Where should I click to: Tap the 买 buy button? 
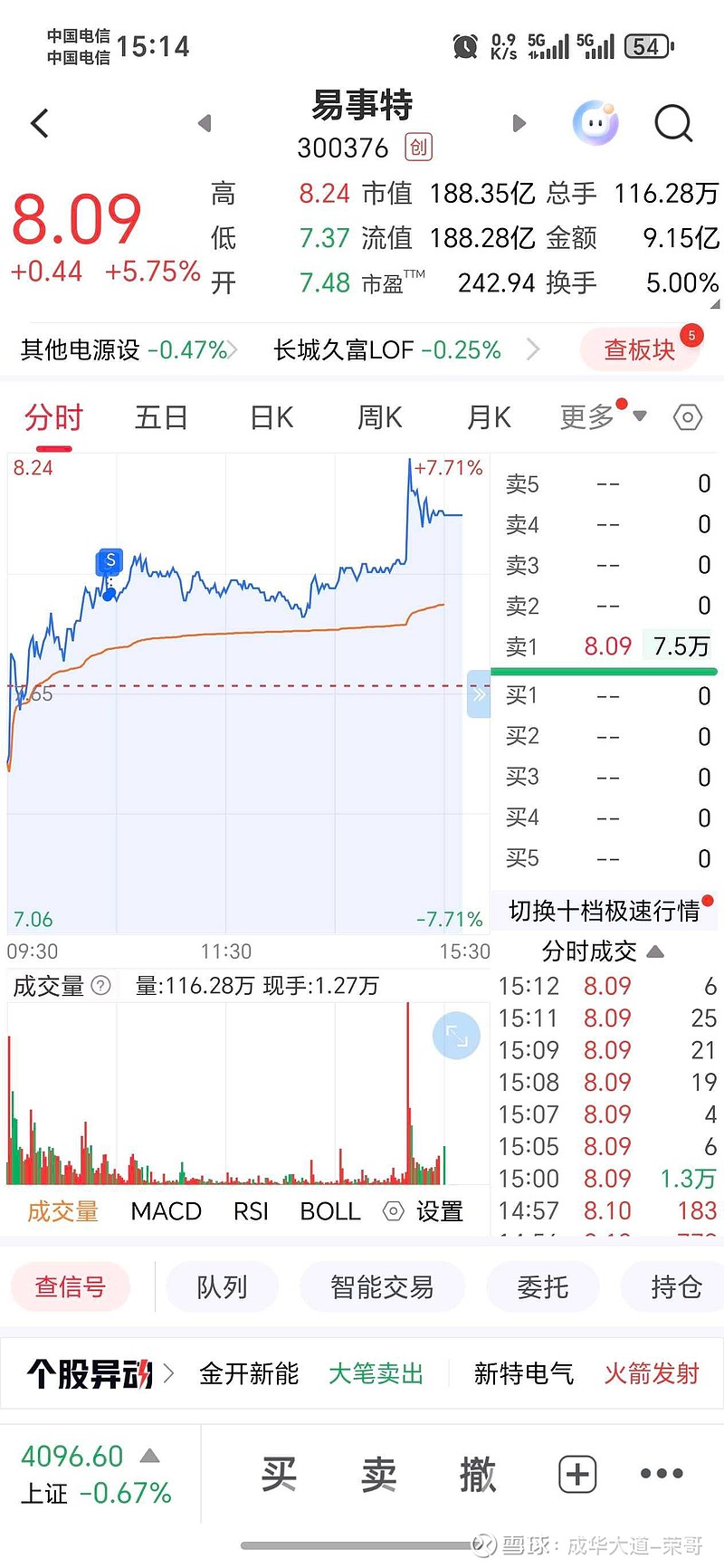(279, 1475)
